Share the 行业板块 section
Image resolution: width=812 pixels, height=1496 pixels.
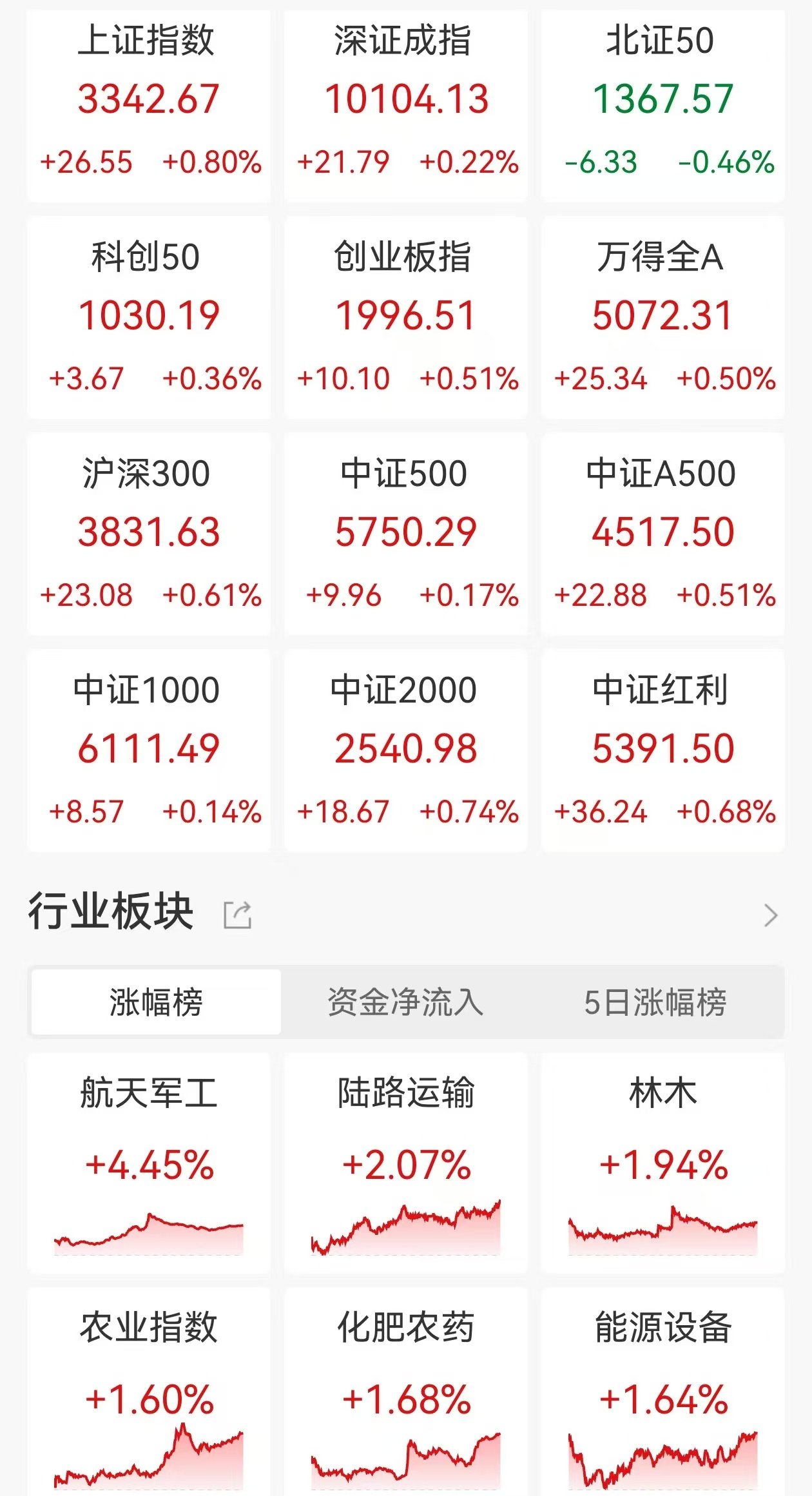[237, 915]
